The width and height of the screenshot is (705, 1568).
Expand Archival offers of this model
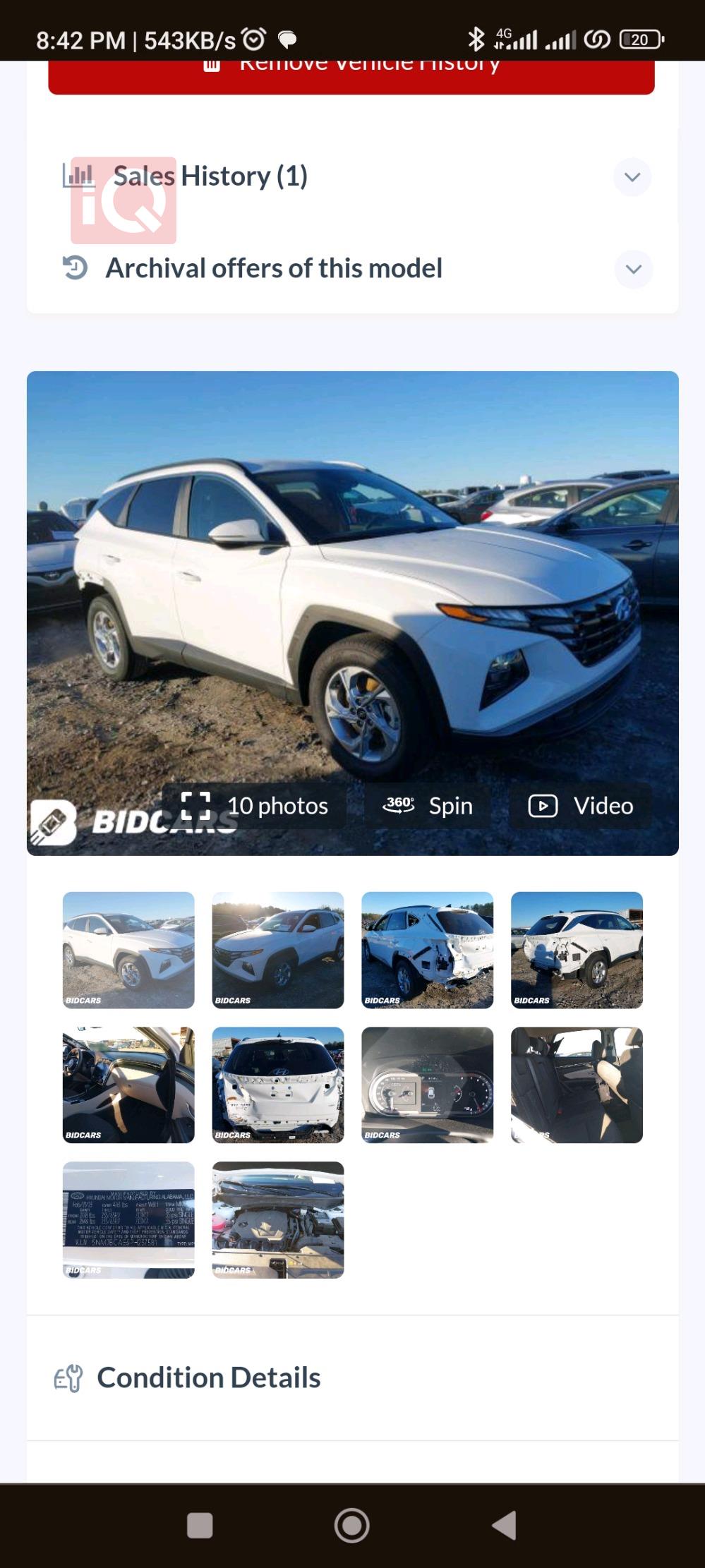click(x=633, y=269)
